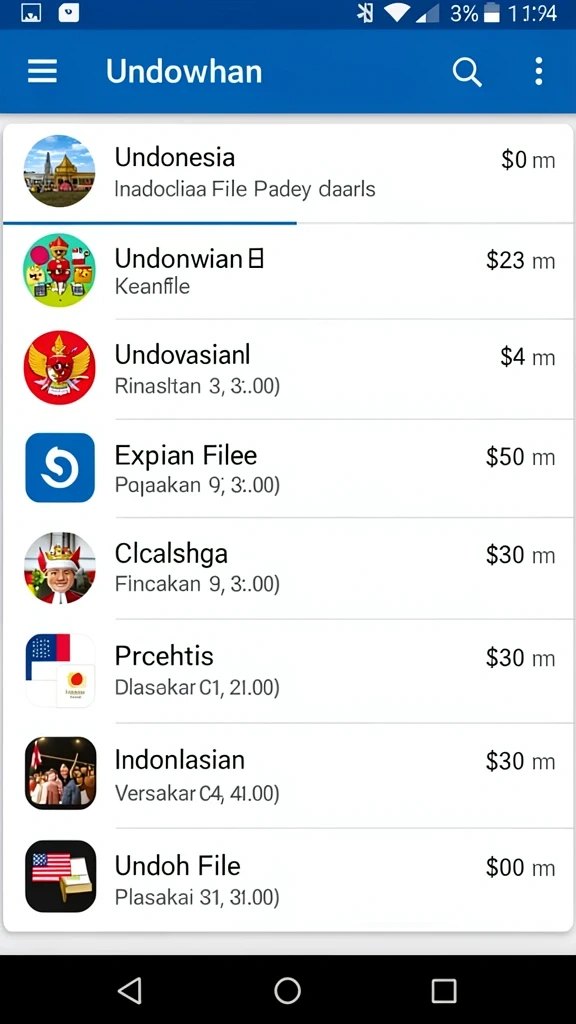Image resolution: width=576 pixels, height=1024 pixels.
Task: Open the Undonesia list item
Action: point(288,172)
